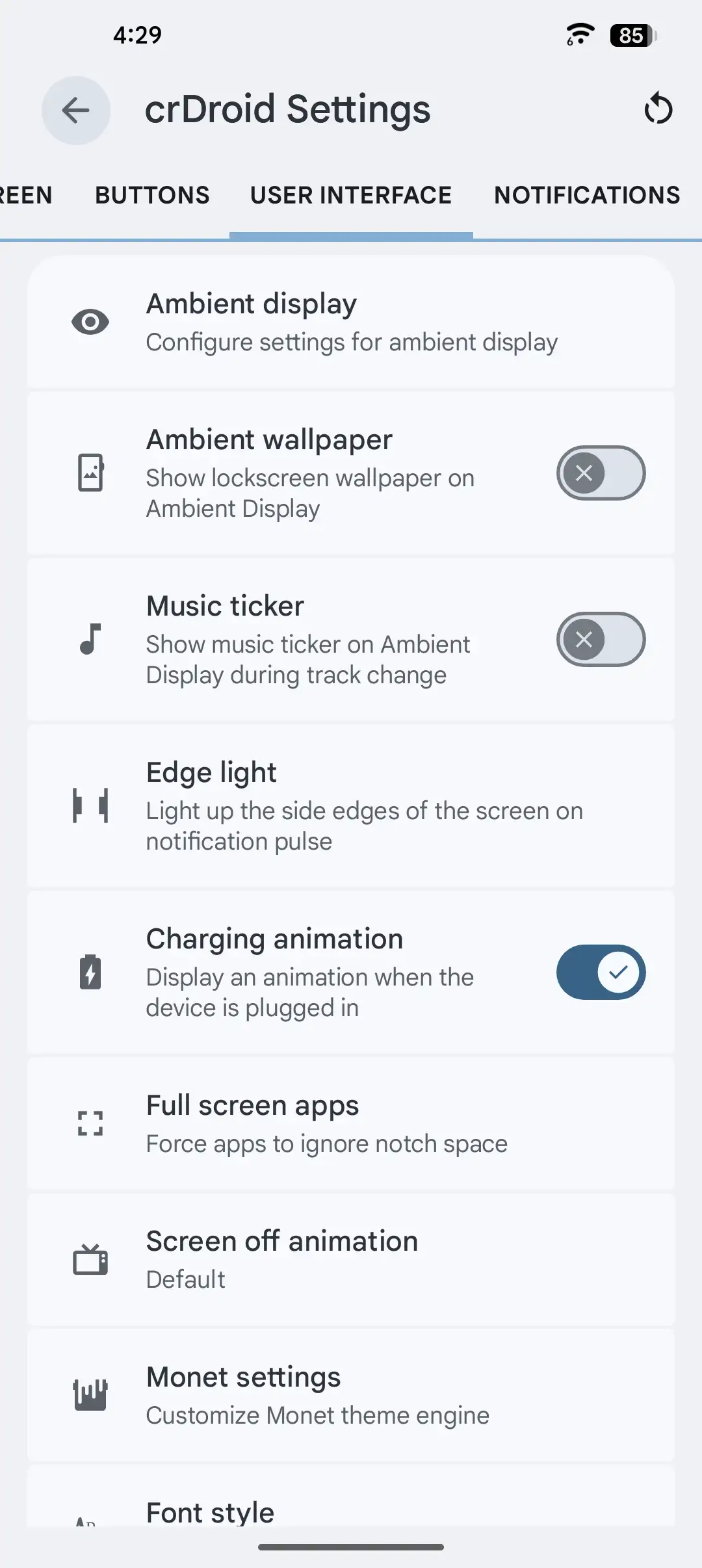Open Screen off animation setting
The image size is (702, 1568).
351,1260
